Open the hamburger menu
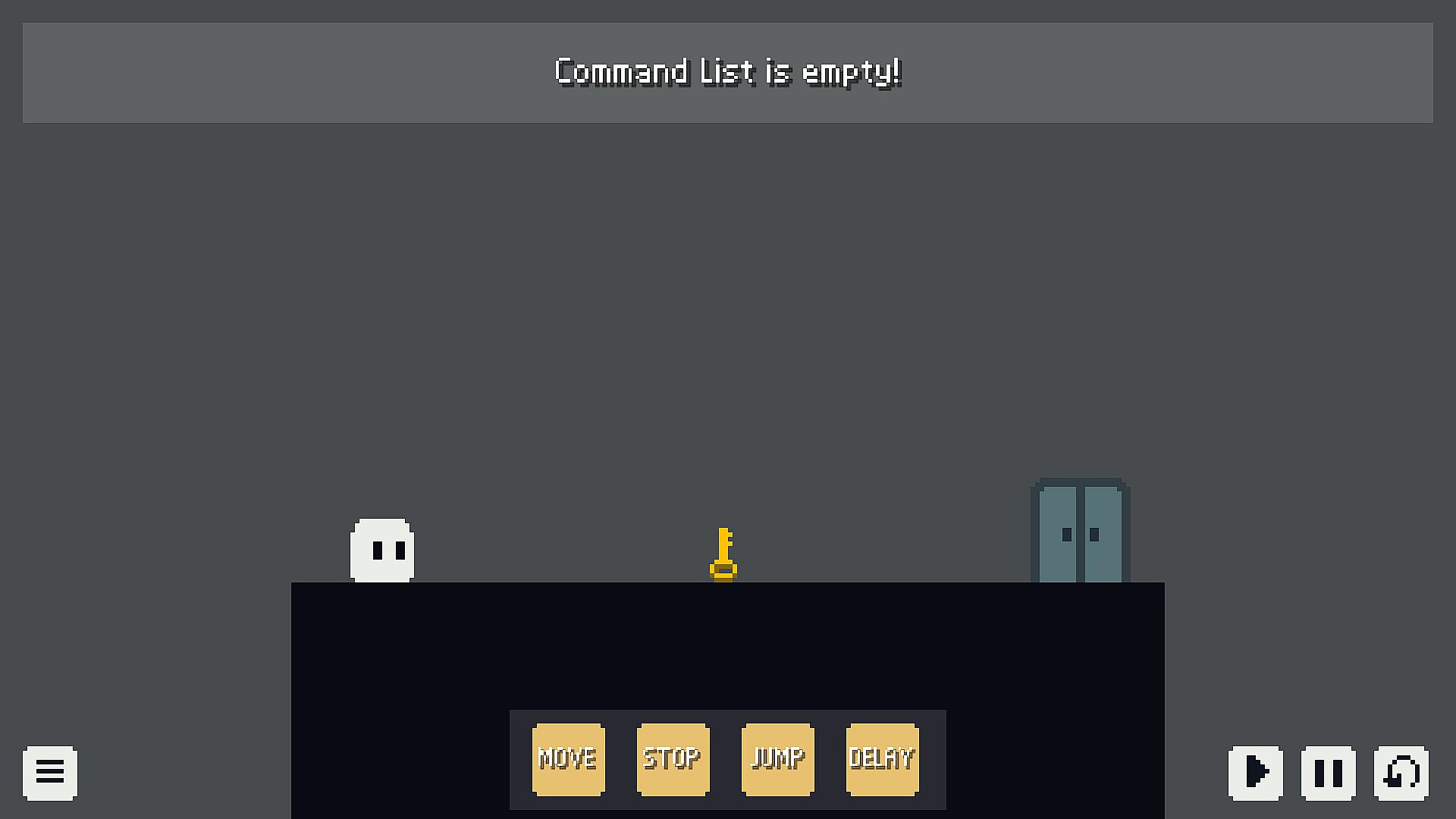 [50, 773]
